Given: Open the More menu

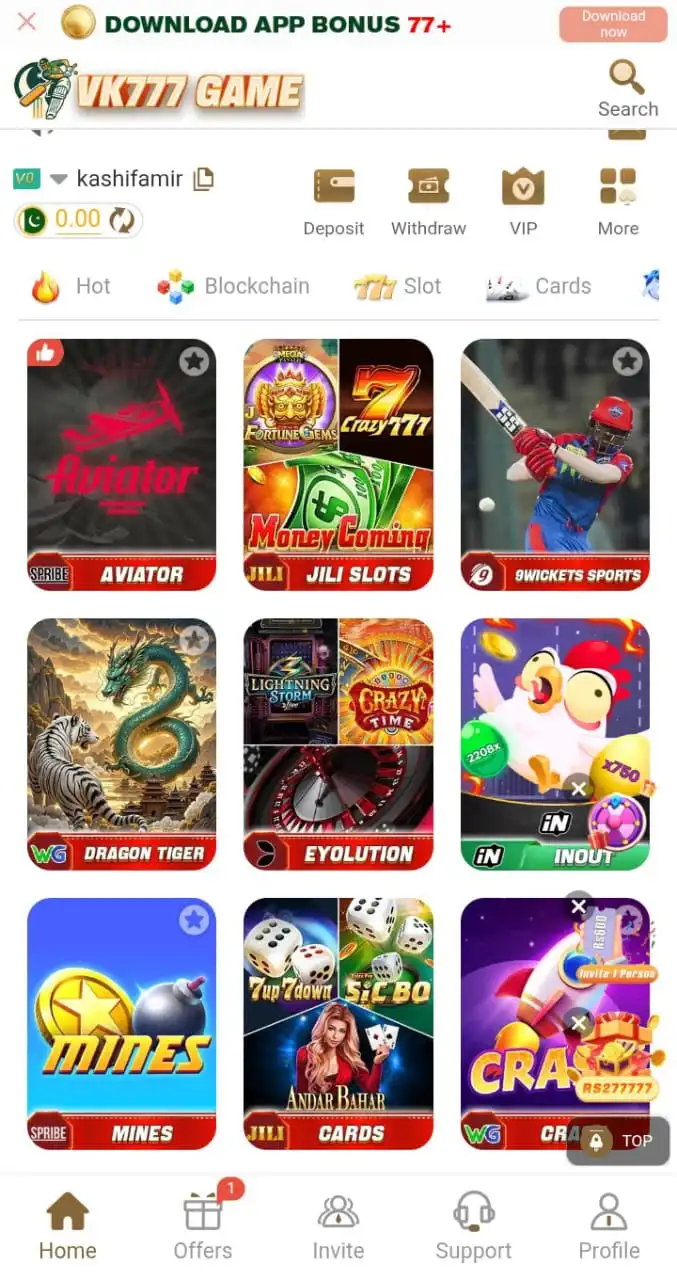Looking at the screenshot, I should point(618,201).
